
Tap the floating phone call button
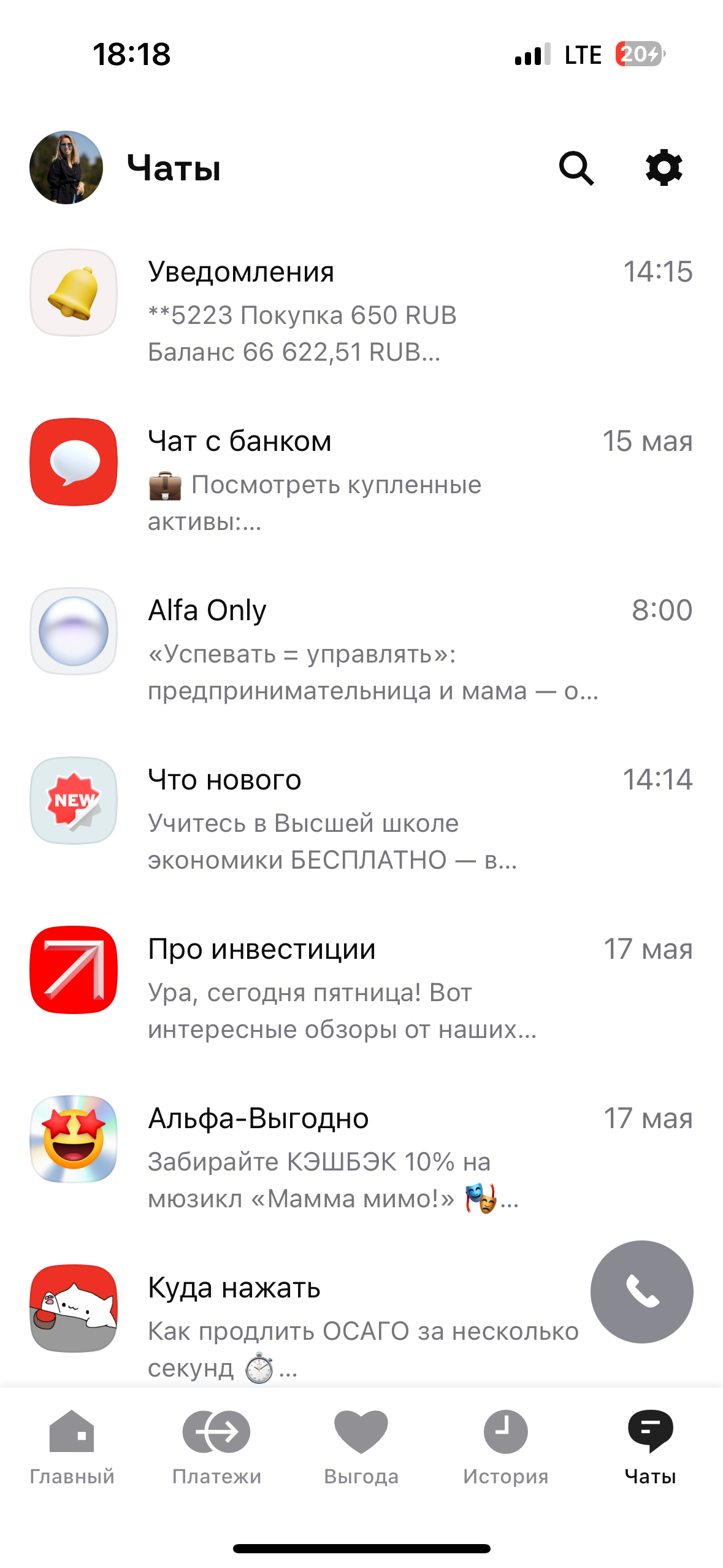[641, 1291]
